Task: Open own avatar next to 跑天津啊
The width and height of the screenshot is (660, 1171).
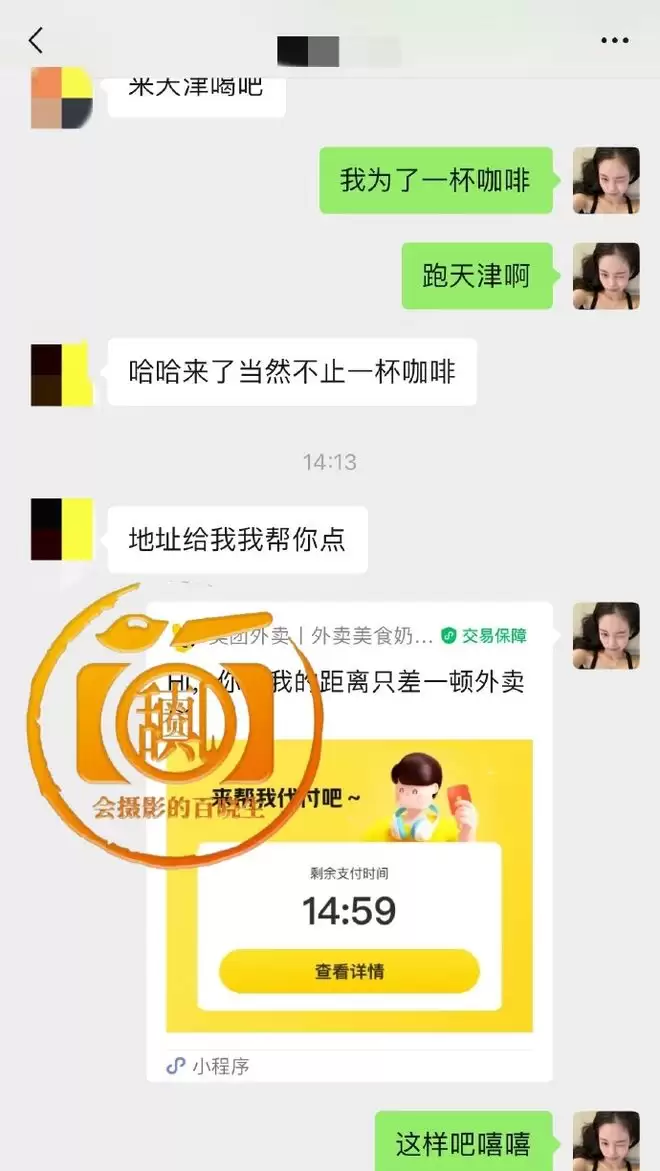Action: coord(605,276)
